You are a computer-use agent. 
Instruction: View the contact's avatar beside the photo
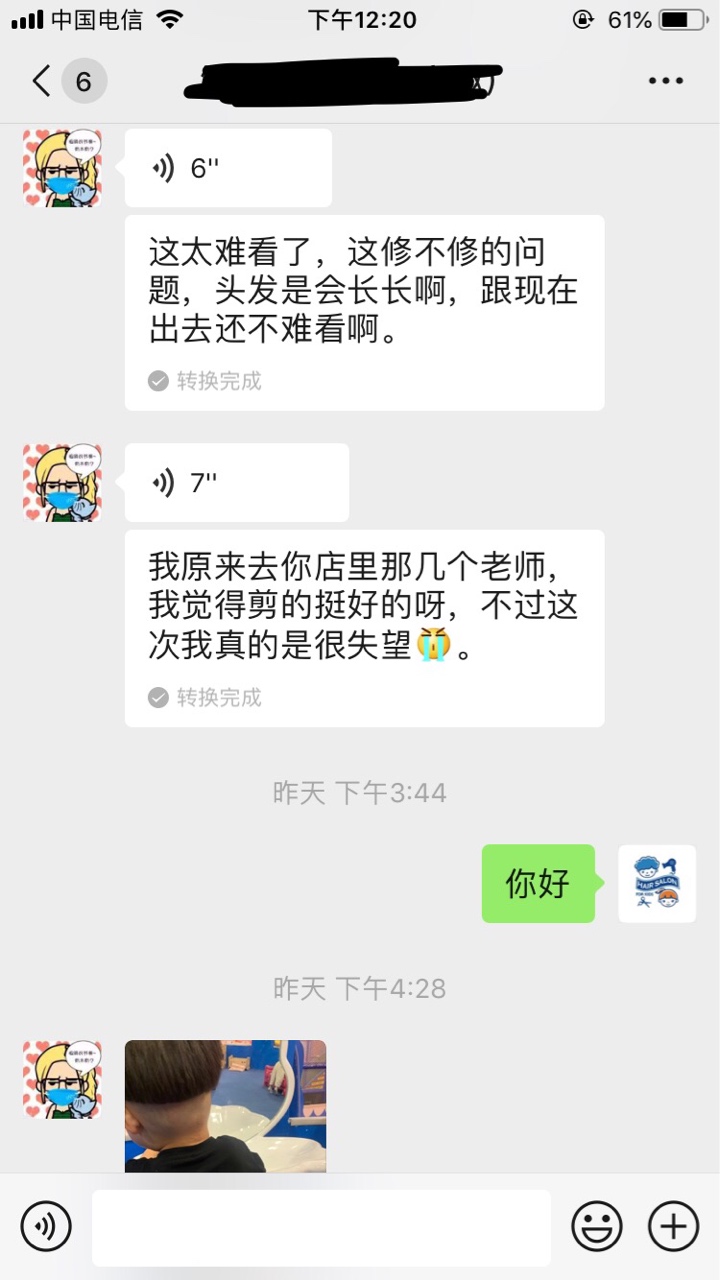coord(62,1079)
